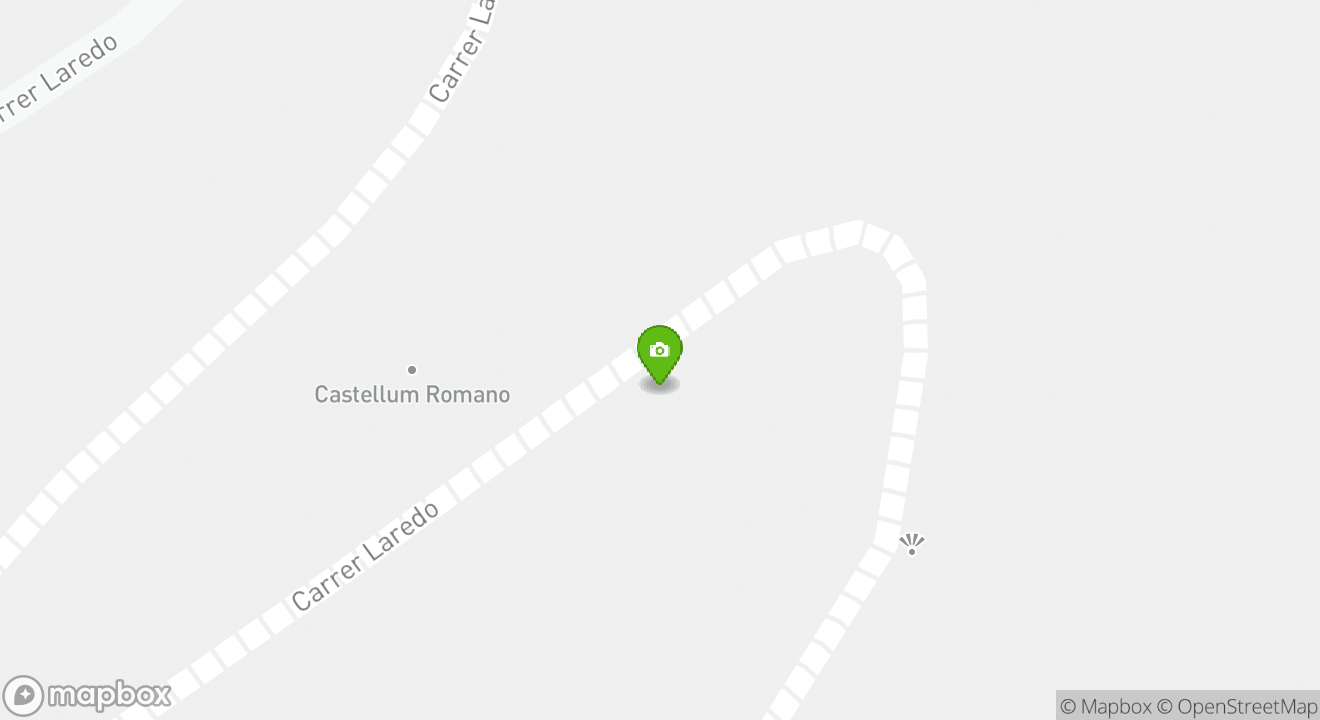Tap the green camera pin marker
Viewport: 1320px width, 720px height.
pyautogui.click(x=659, y=352)
